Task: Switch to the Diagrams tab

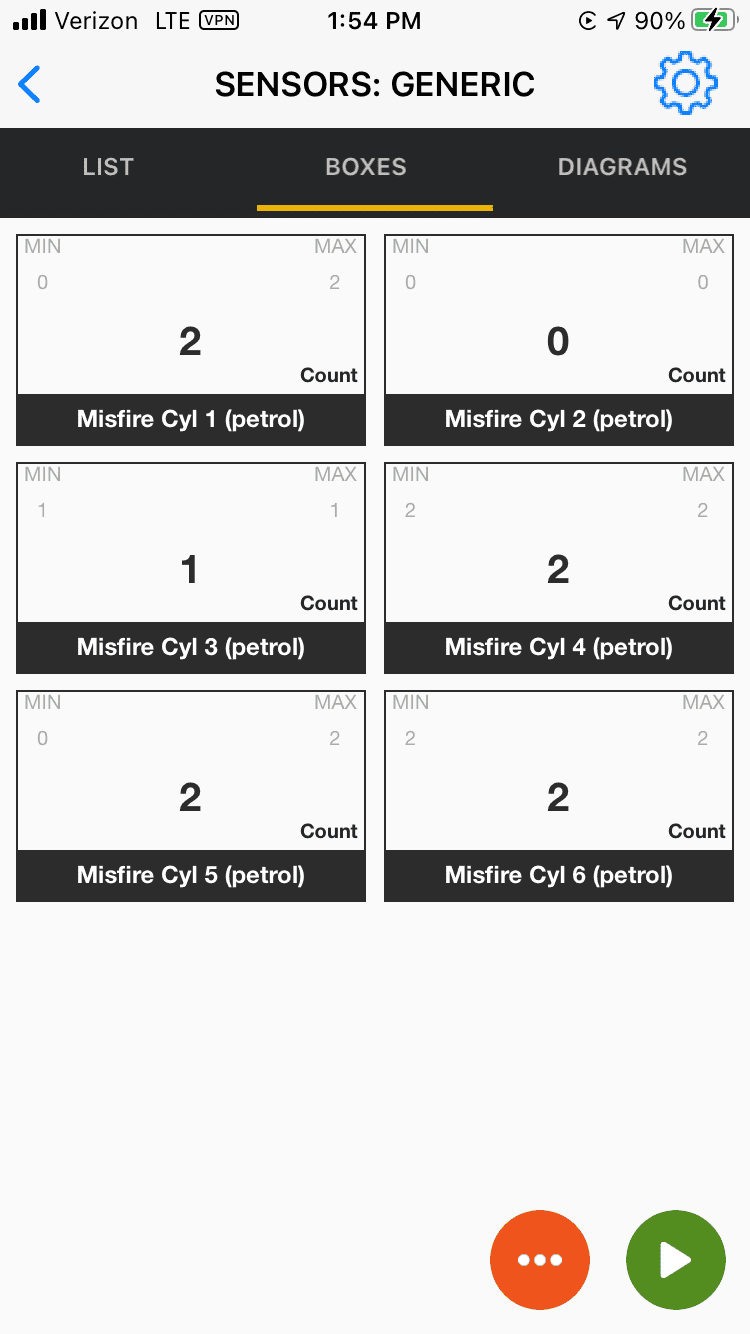Action: [622, 167]
